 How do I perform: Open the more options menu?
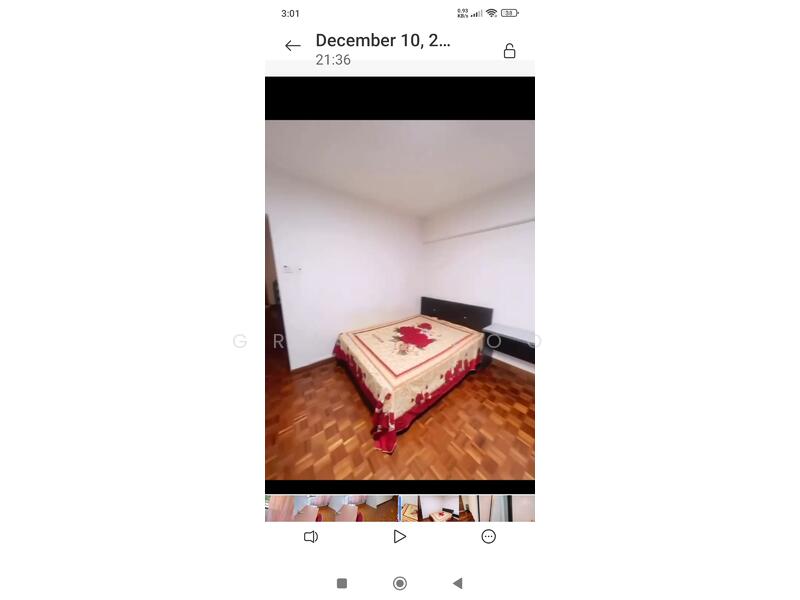tap(488, 537)
